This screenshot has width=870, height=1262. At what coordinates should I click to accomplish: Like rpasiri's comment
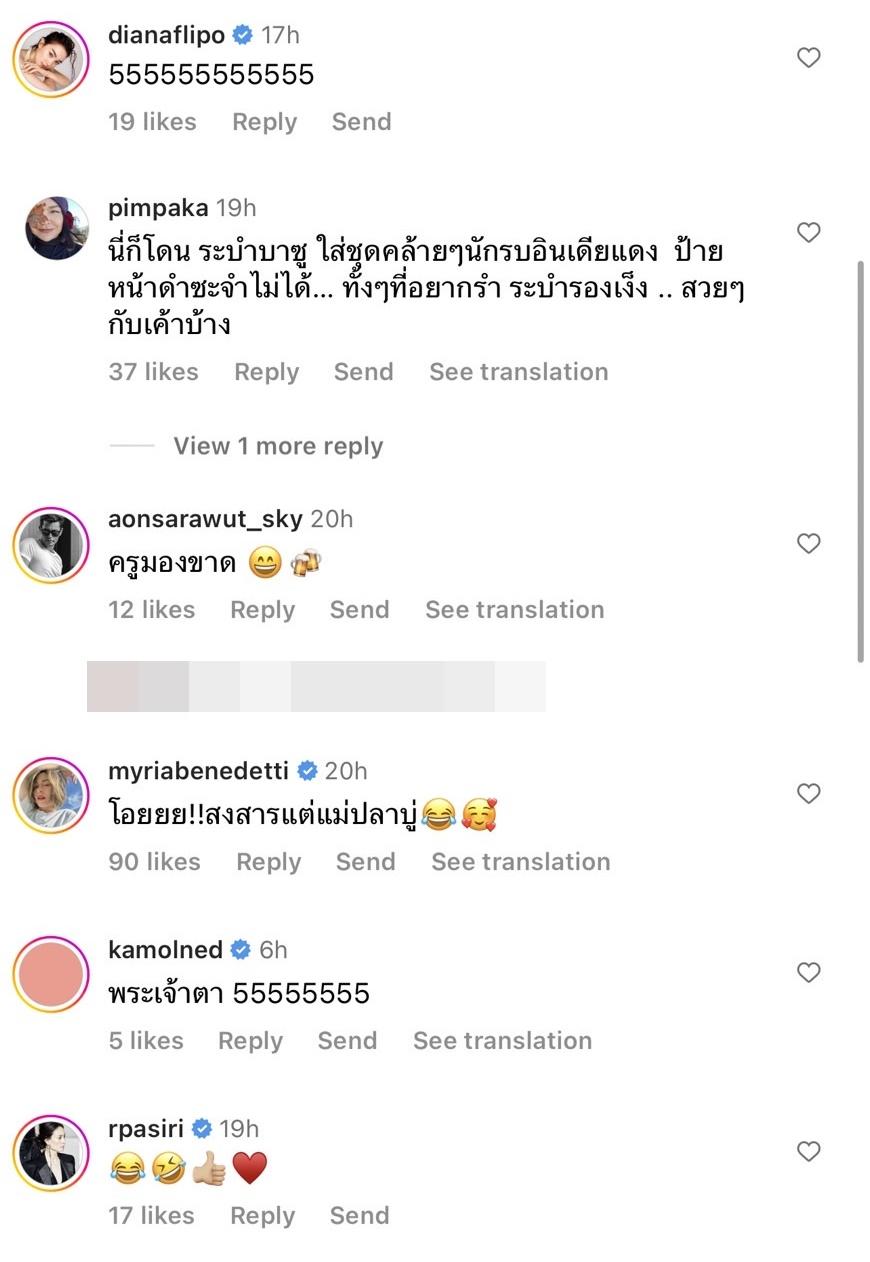coord(808,1151)
